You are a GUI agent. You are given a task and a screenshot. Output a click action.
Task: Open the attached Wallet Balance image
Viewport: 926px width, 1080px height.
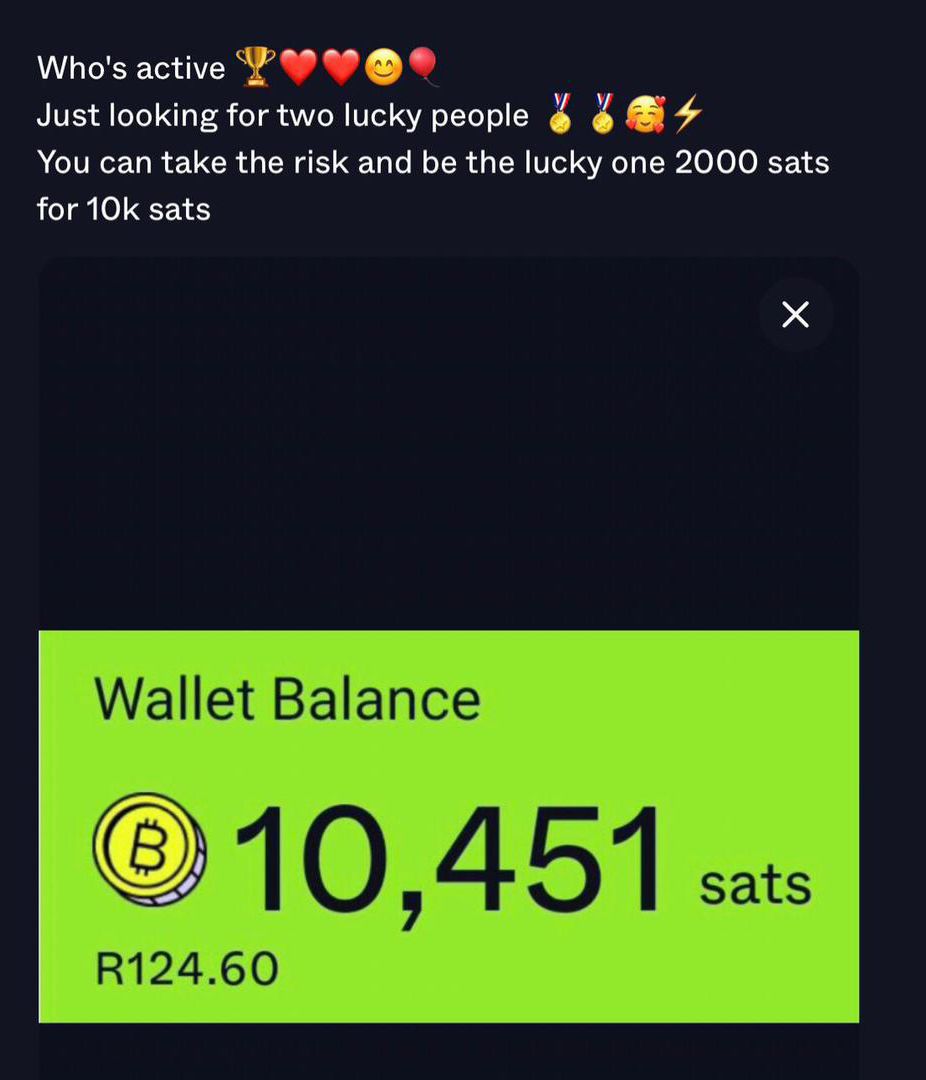point(448,825)
